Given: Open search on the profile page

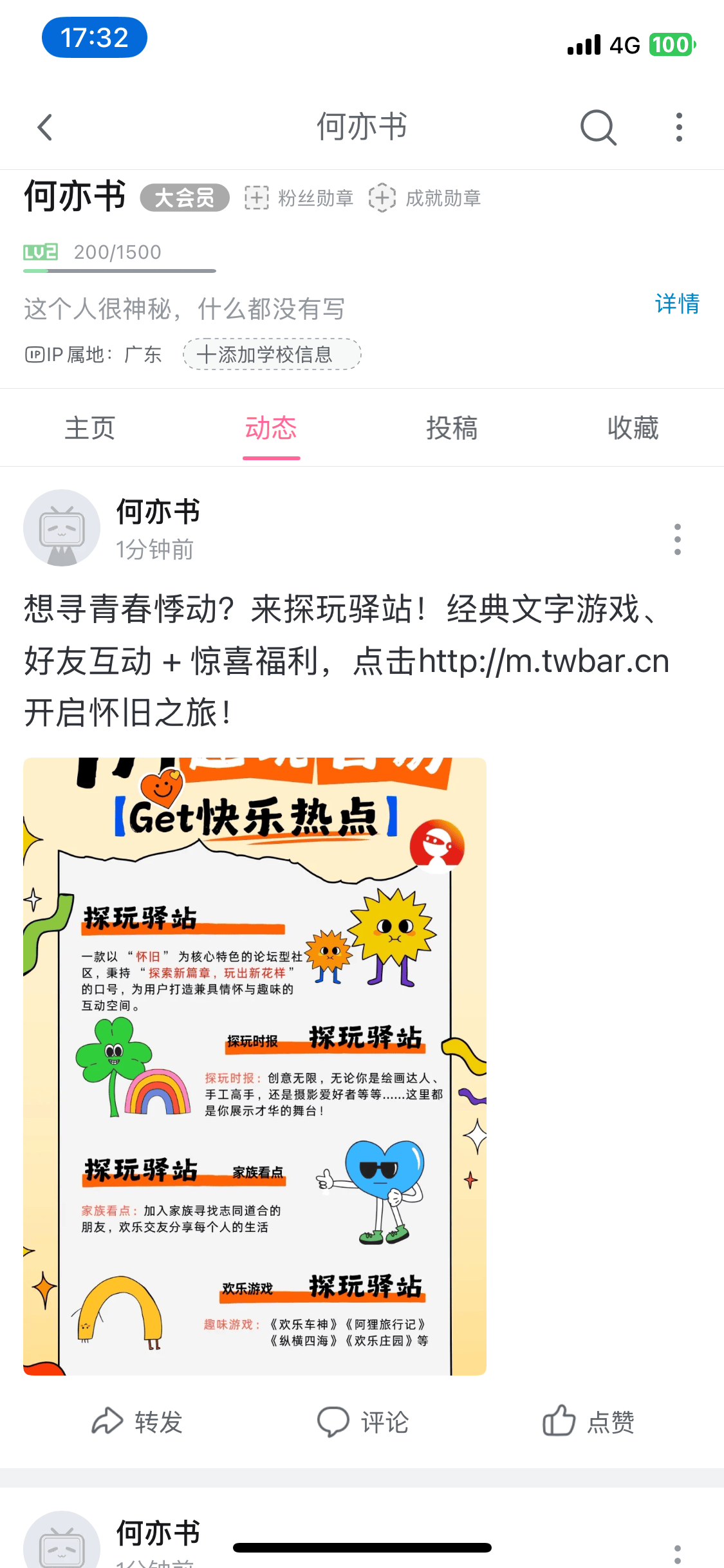Looking at the screenshot, I should pyautogui.click(x=598, y=127).
